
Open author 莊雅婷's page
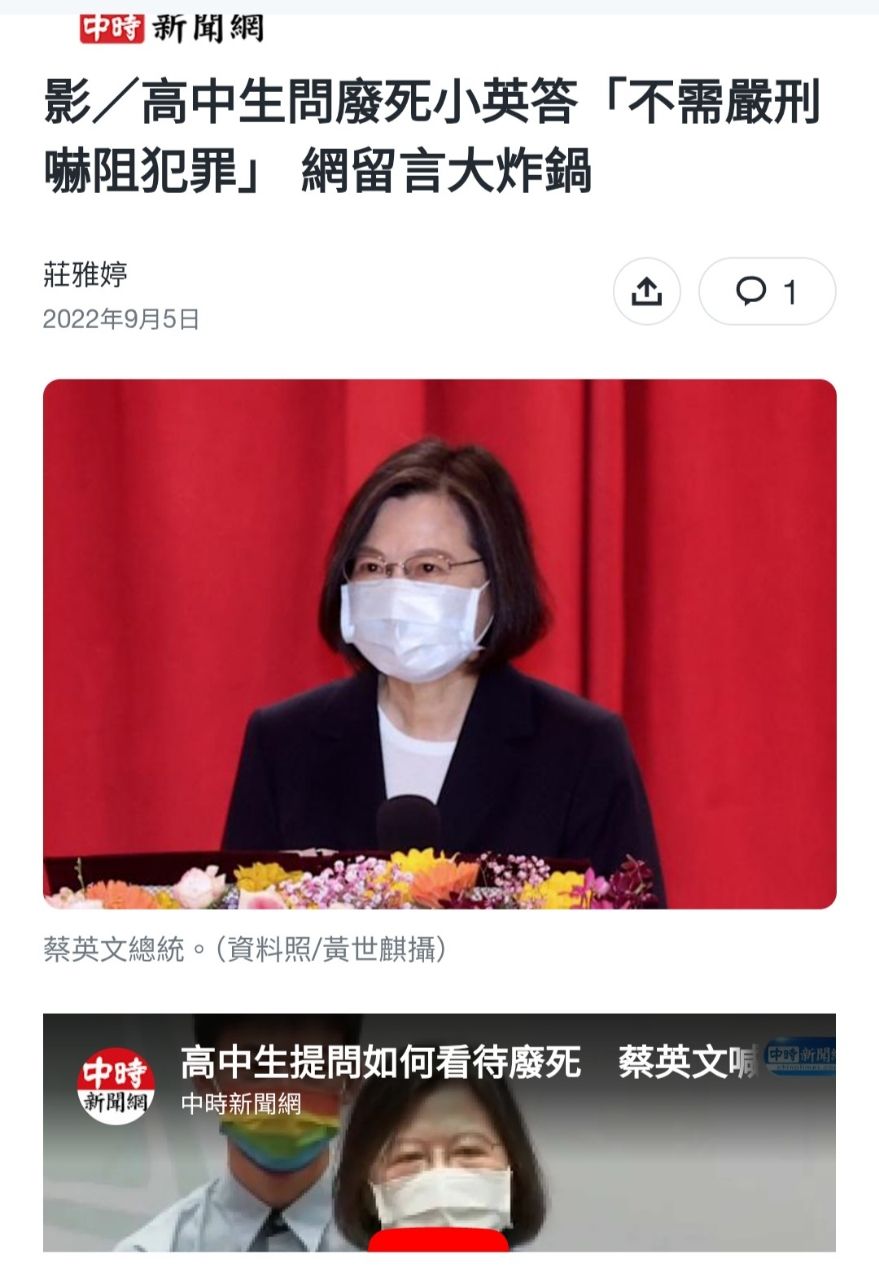85,274
